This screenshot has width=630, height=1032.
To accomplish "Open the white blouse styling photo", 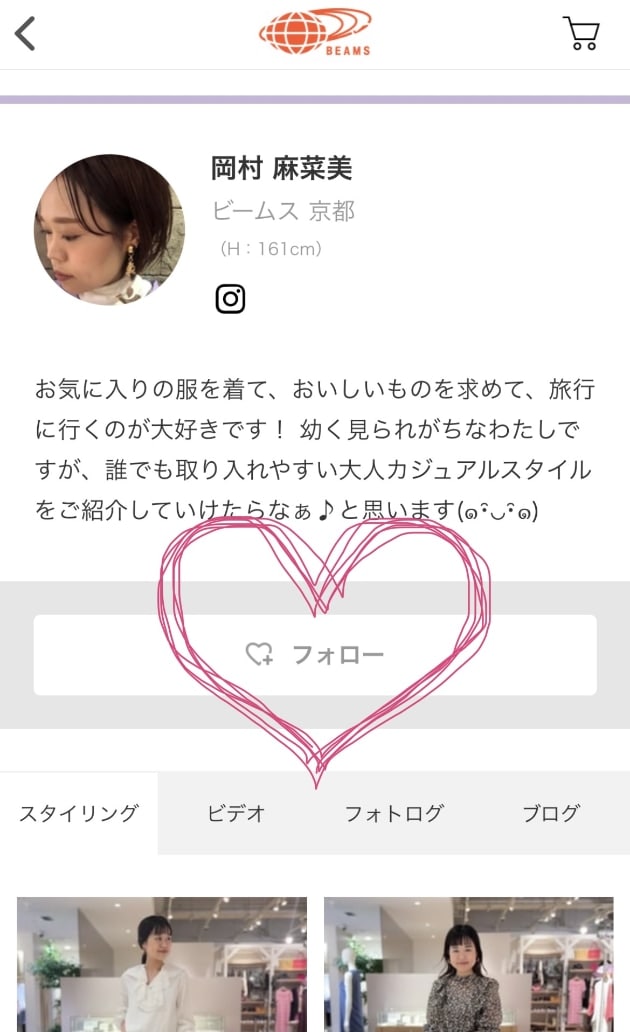I will tap(162, 965).
